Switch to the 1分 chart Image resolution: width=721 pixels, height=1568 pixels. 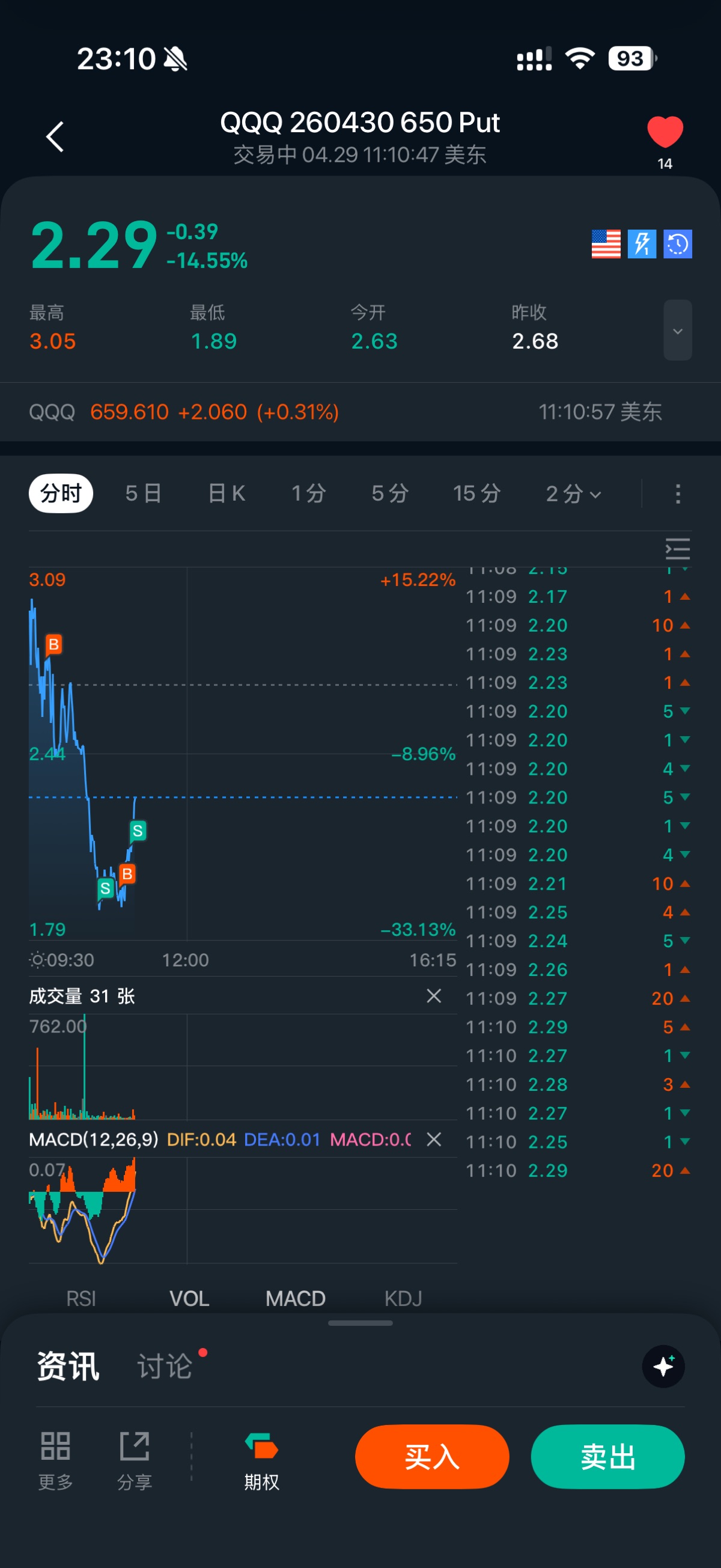point(308,493)
